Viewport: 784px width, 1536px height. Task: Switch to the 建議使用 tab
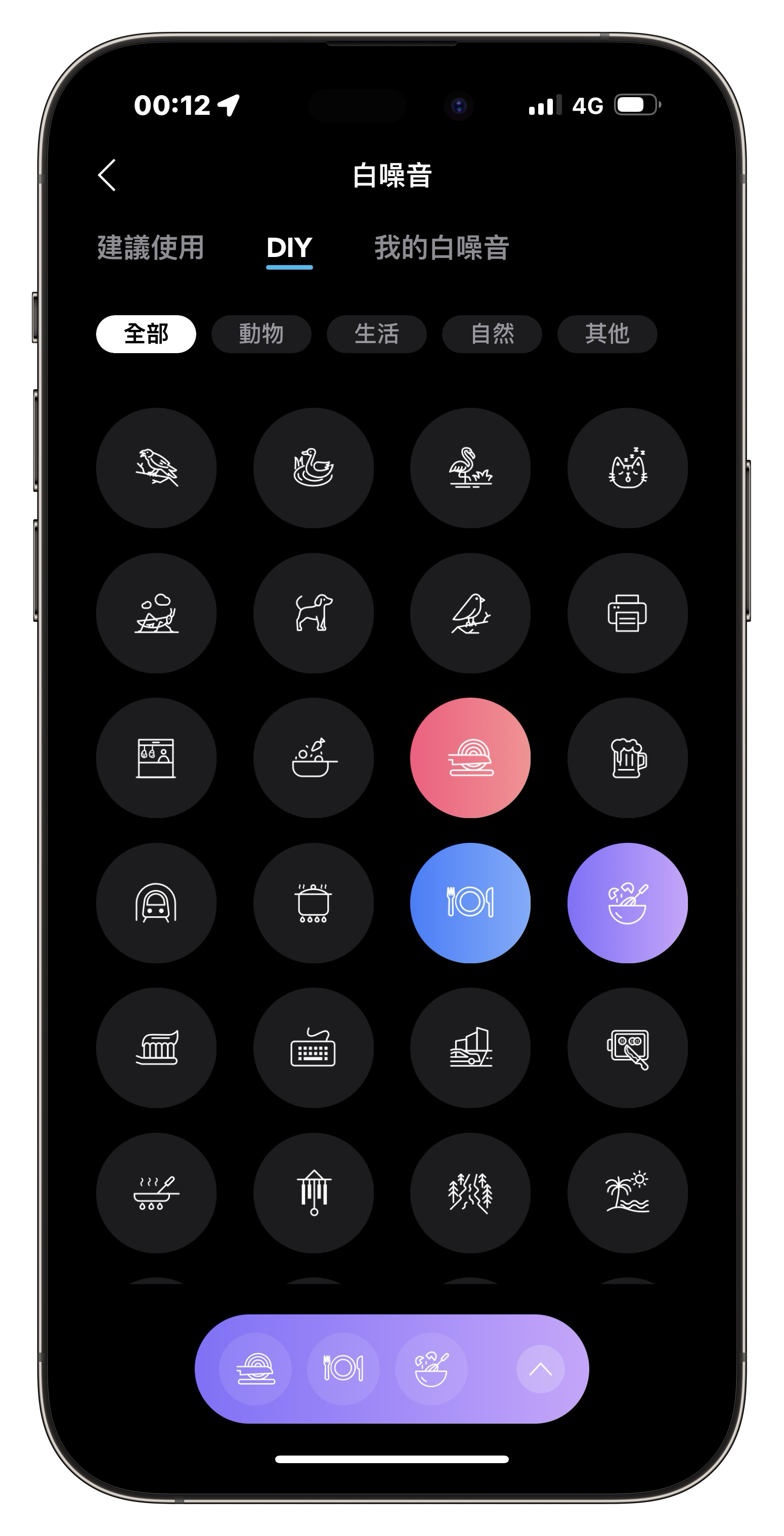(x=151, y=247)
